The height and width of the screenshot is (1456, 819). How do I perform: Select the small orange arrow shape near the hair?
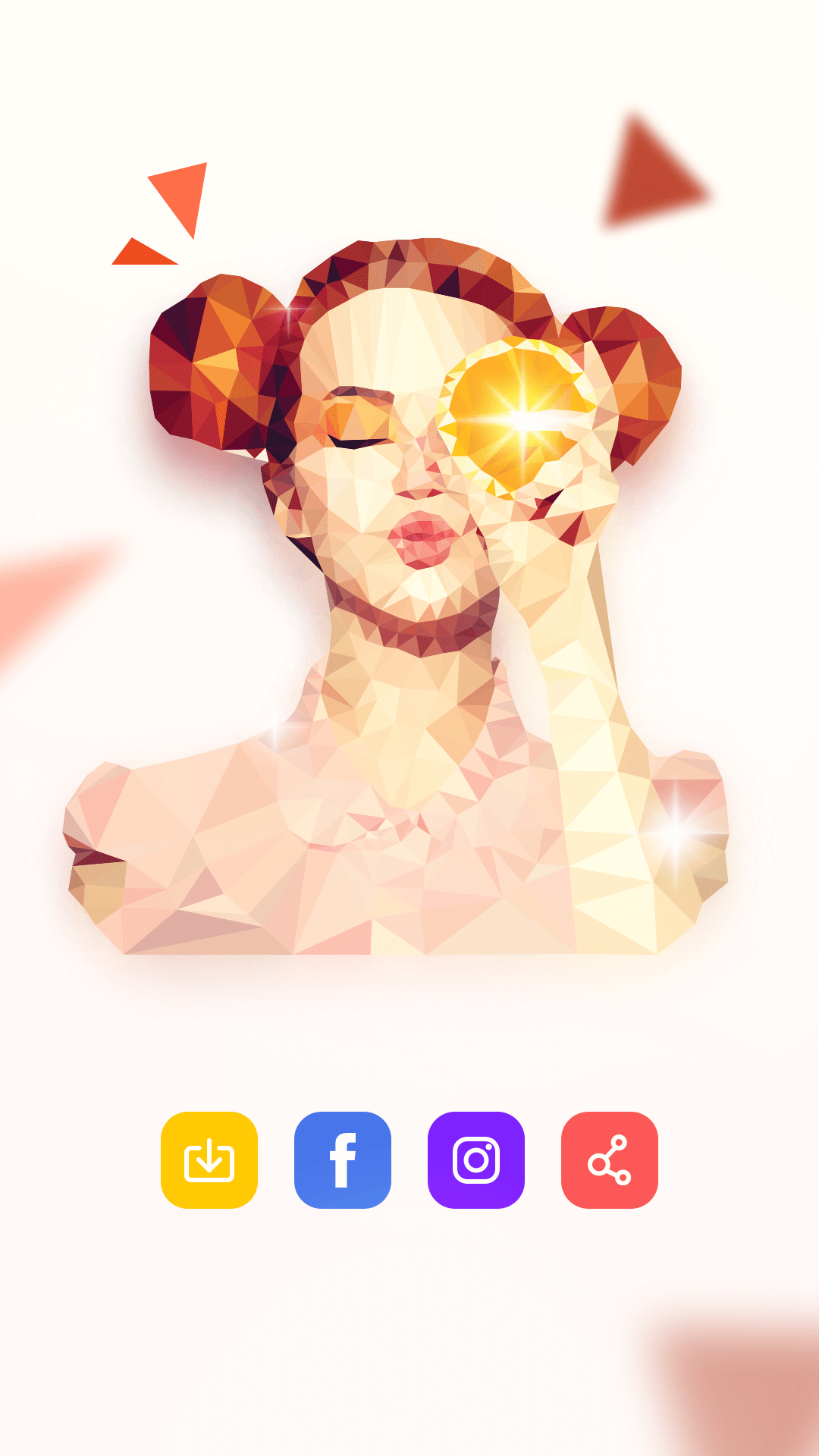[144, 250]
